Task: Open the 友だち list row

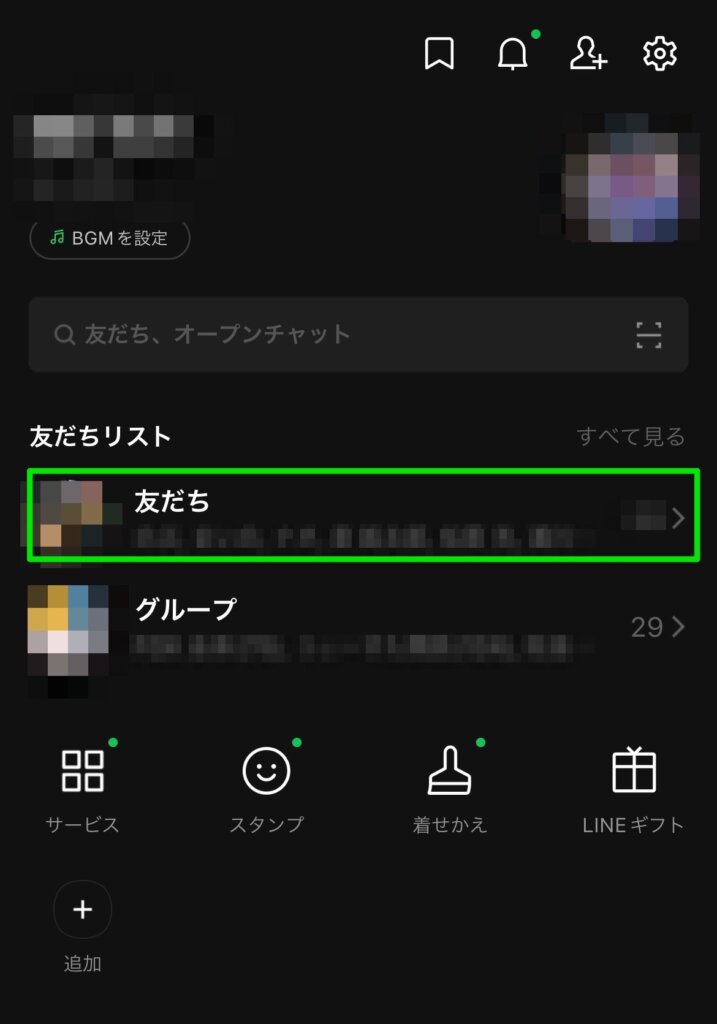Action: [x=362, y=518]
